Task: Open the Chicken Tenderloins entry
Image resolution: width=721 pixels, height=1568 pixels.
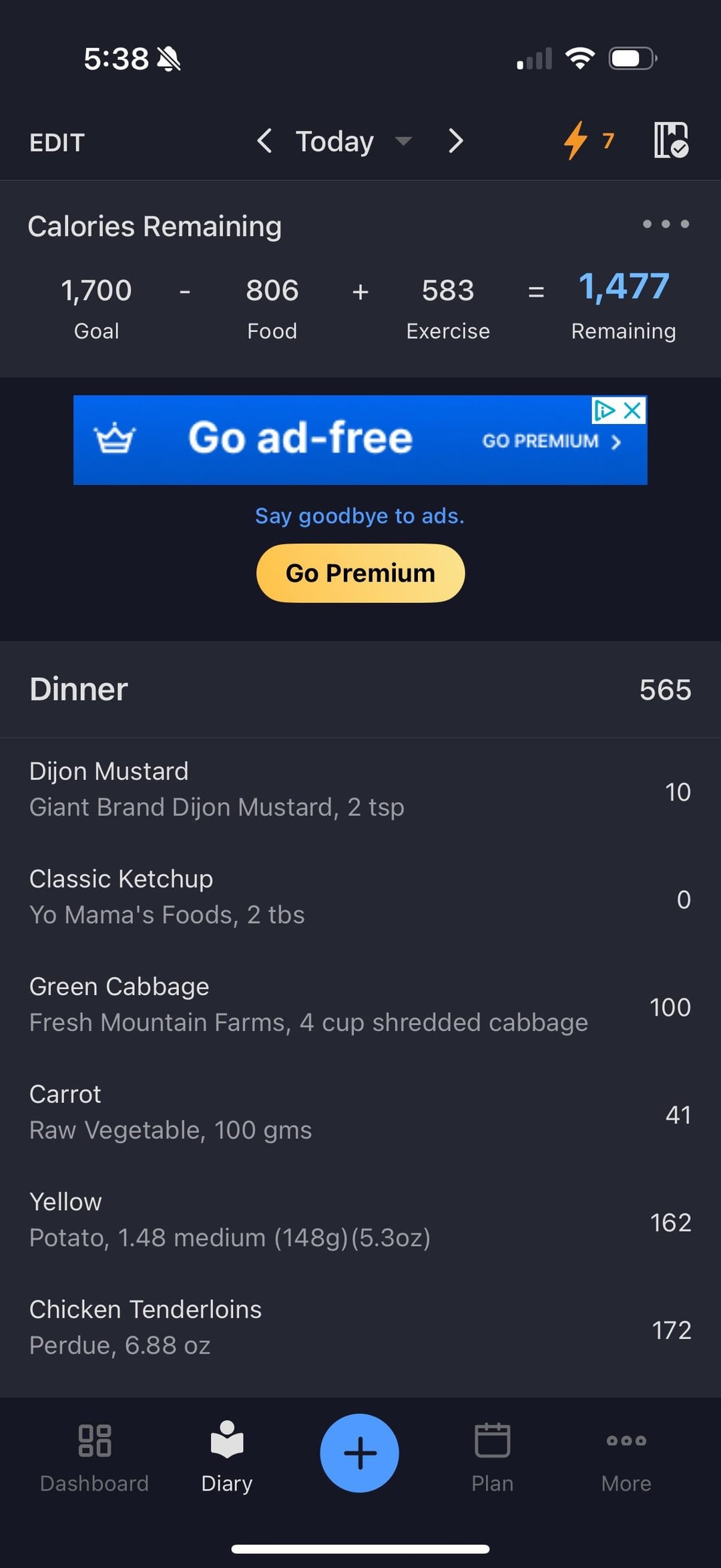Action: pos(360,1328)
